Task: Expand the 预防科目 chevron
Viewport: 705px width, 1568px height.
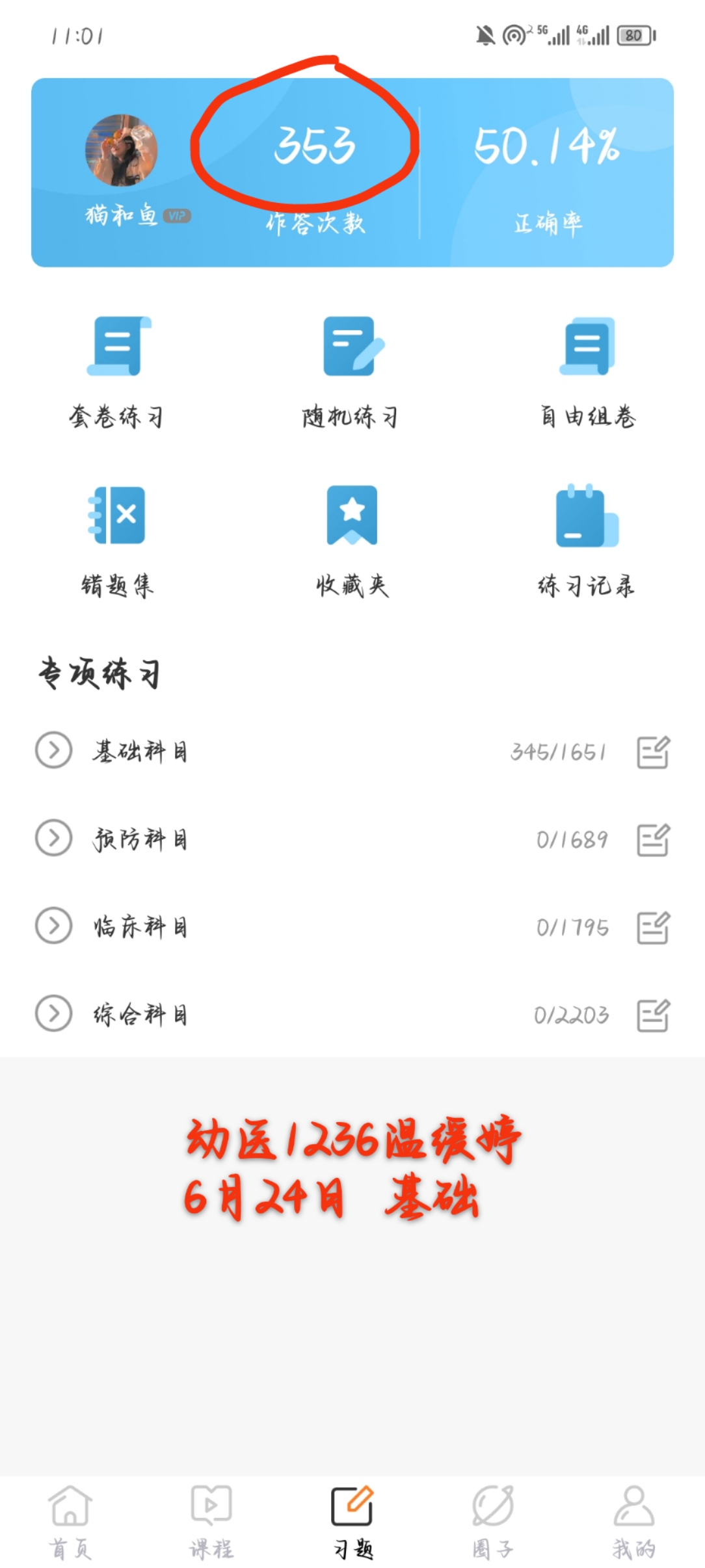Action: [x=53, y=838]
